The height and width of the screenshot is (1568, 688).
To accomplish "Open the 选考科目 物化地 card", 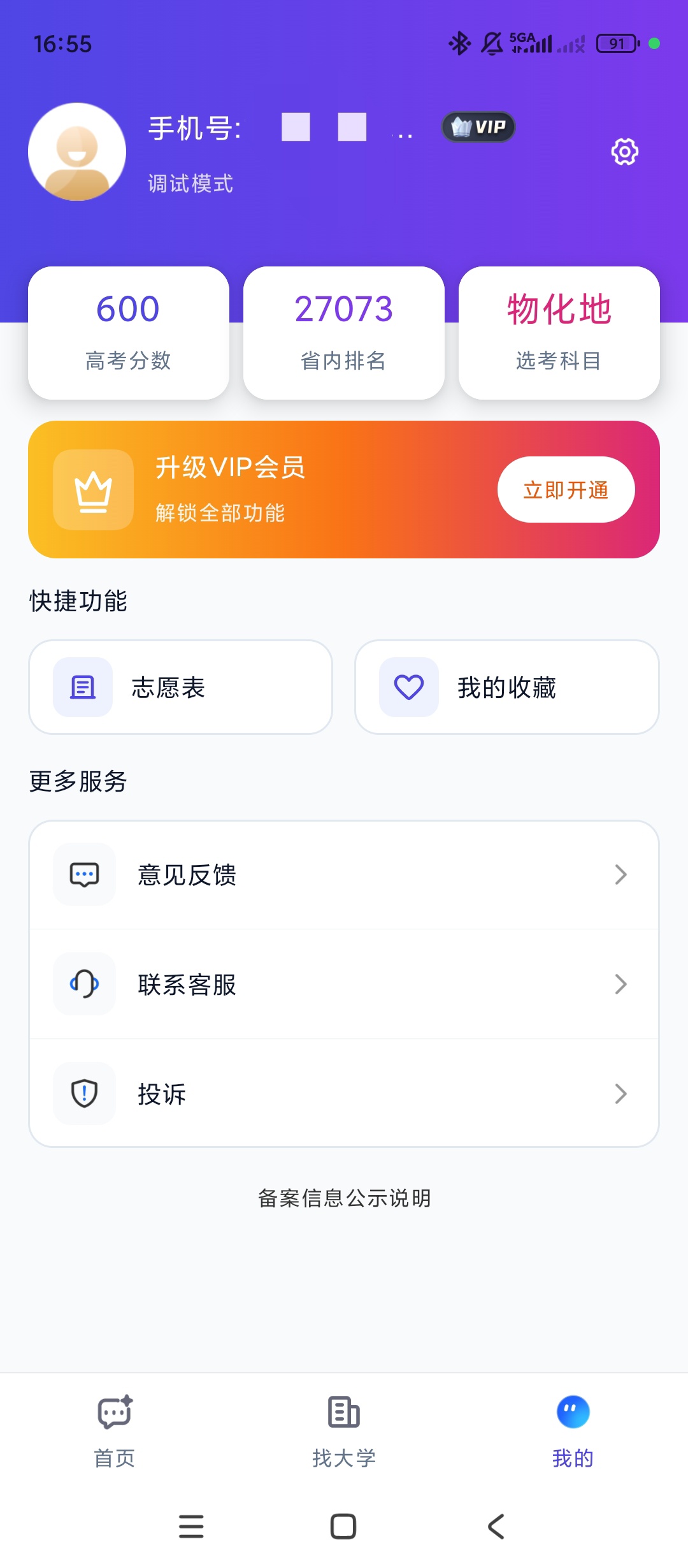I will coord(559,333).
